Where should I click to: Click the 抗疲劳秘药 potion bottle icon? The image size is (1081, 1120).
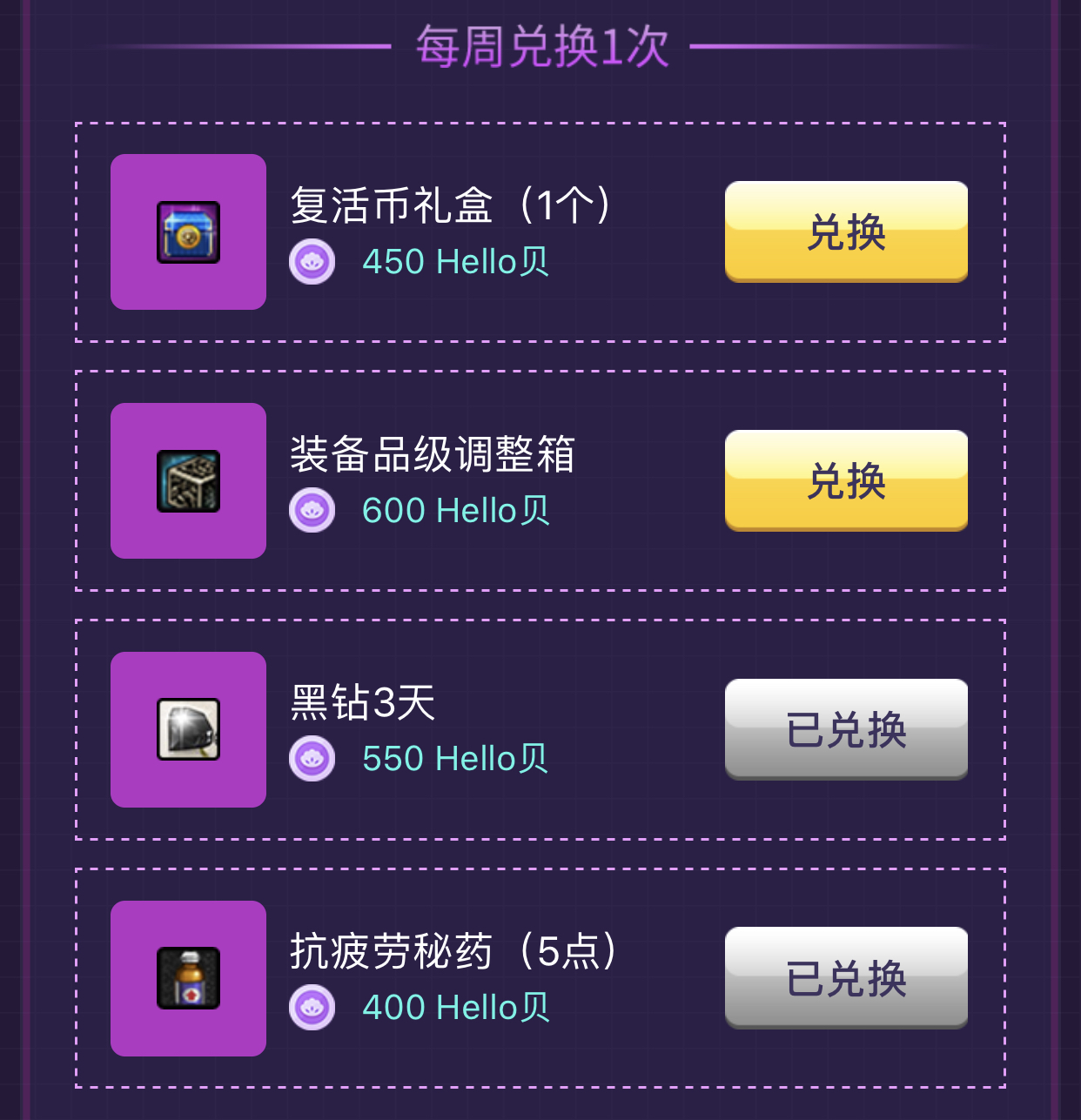[187, 978]
